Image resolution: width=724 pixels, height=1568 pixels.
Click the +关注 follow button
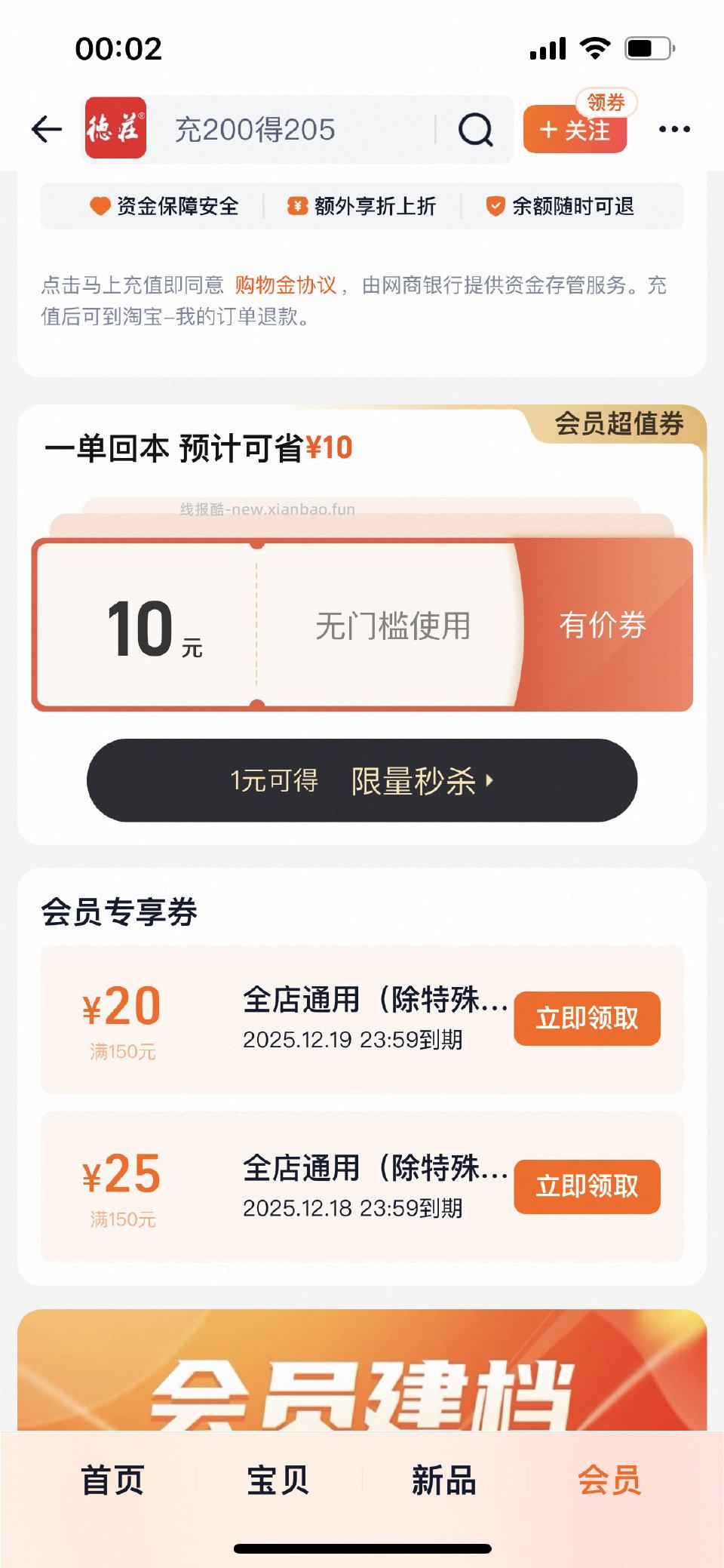(x=574, y=129)
